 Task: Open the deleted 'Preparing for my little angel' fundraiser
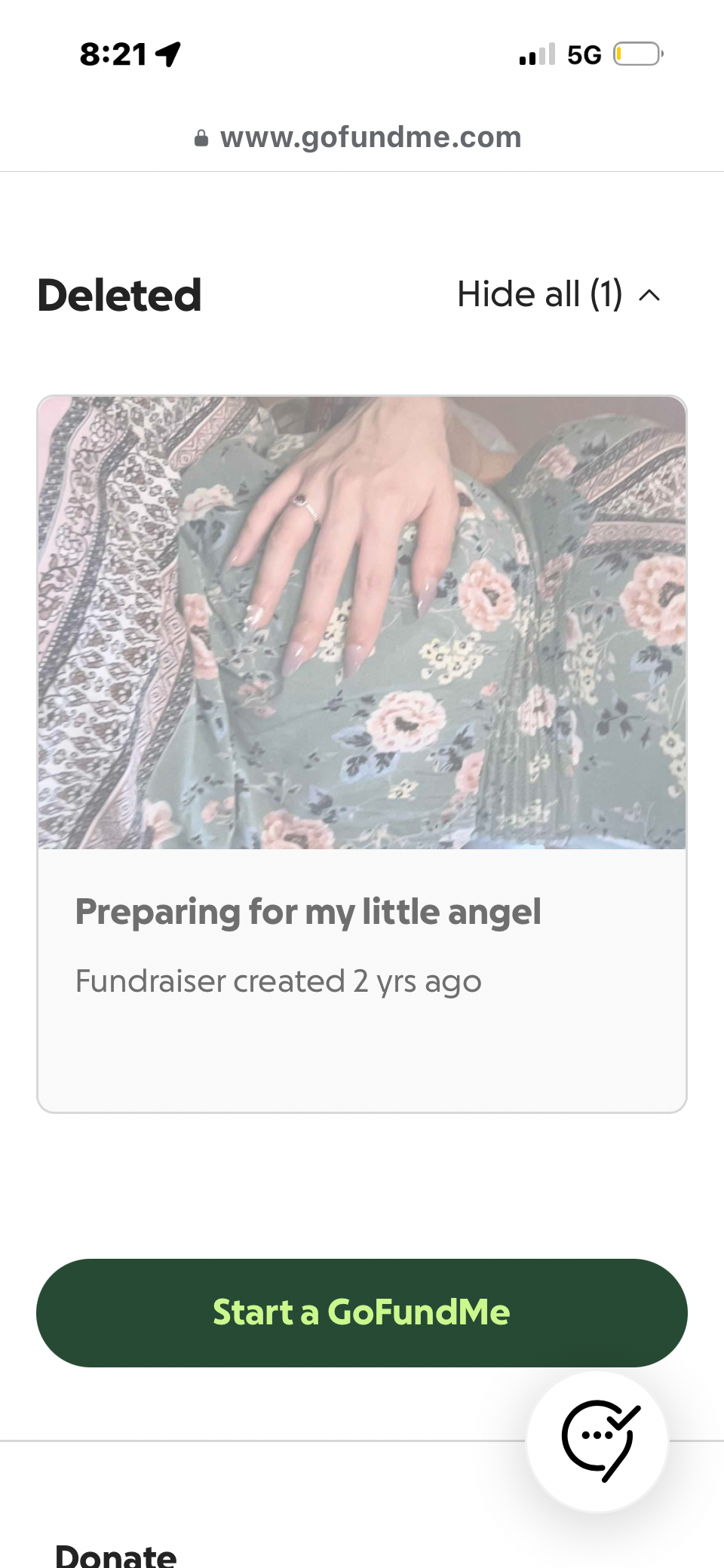pyautogui.click(x=362, y=754)
